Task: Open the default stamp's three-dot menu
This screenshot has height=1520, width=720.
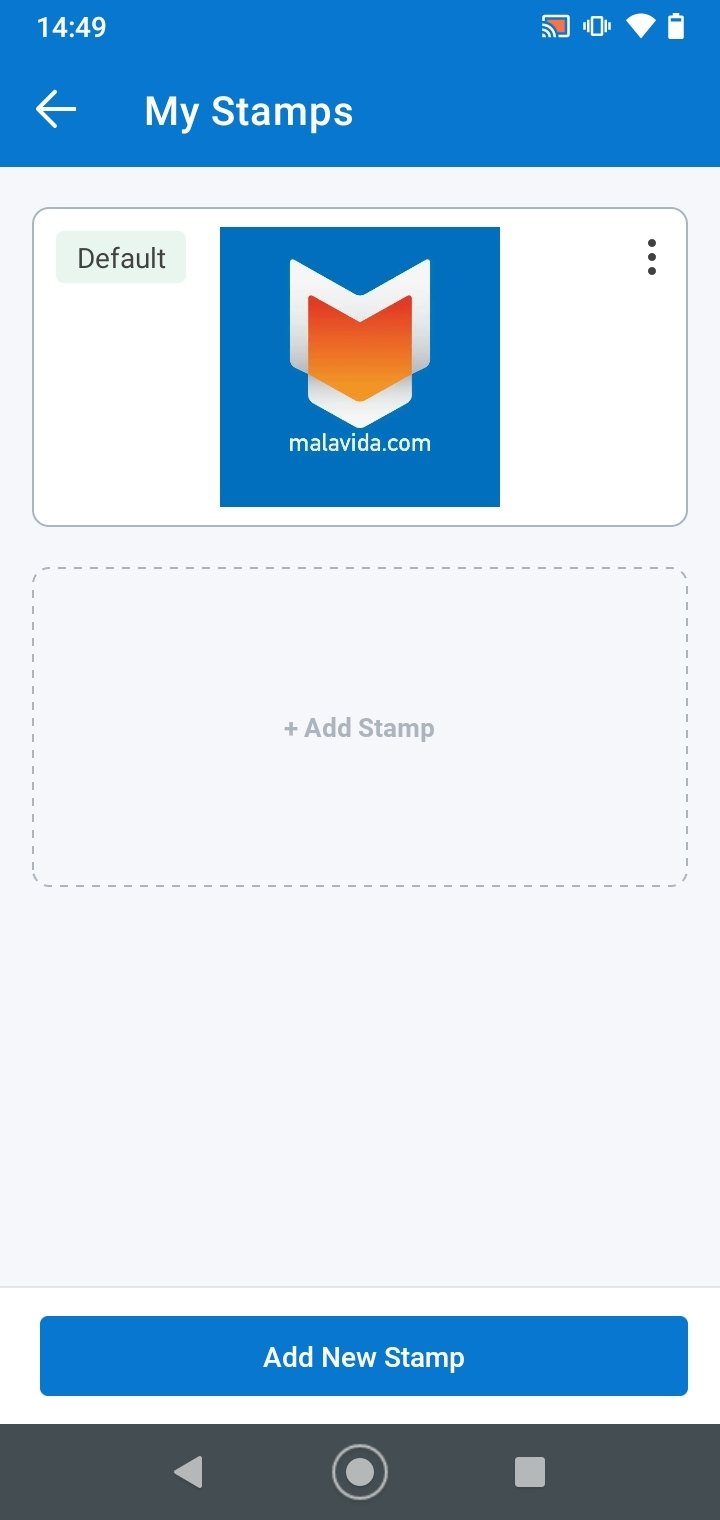Action: coord(652,257)
